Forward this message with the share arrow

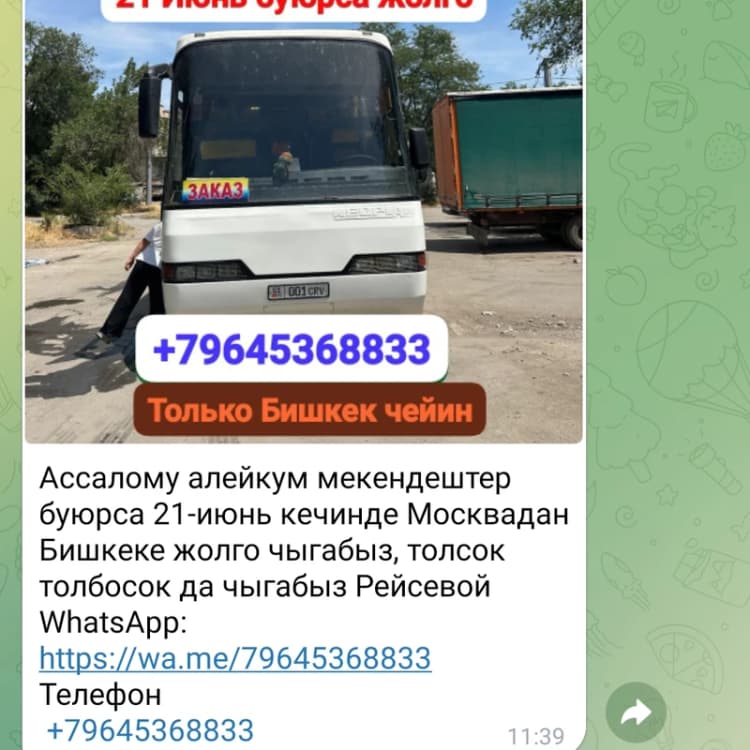636,712
